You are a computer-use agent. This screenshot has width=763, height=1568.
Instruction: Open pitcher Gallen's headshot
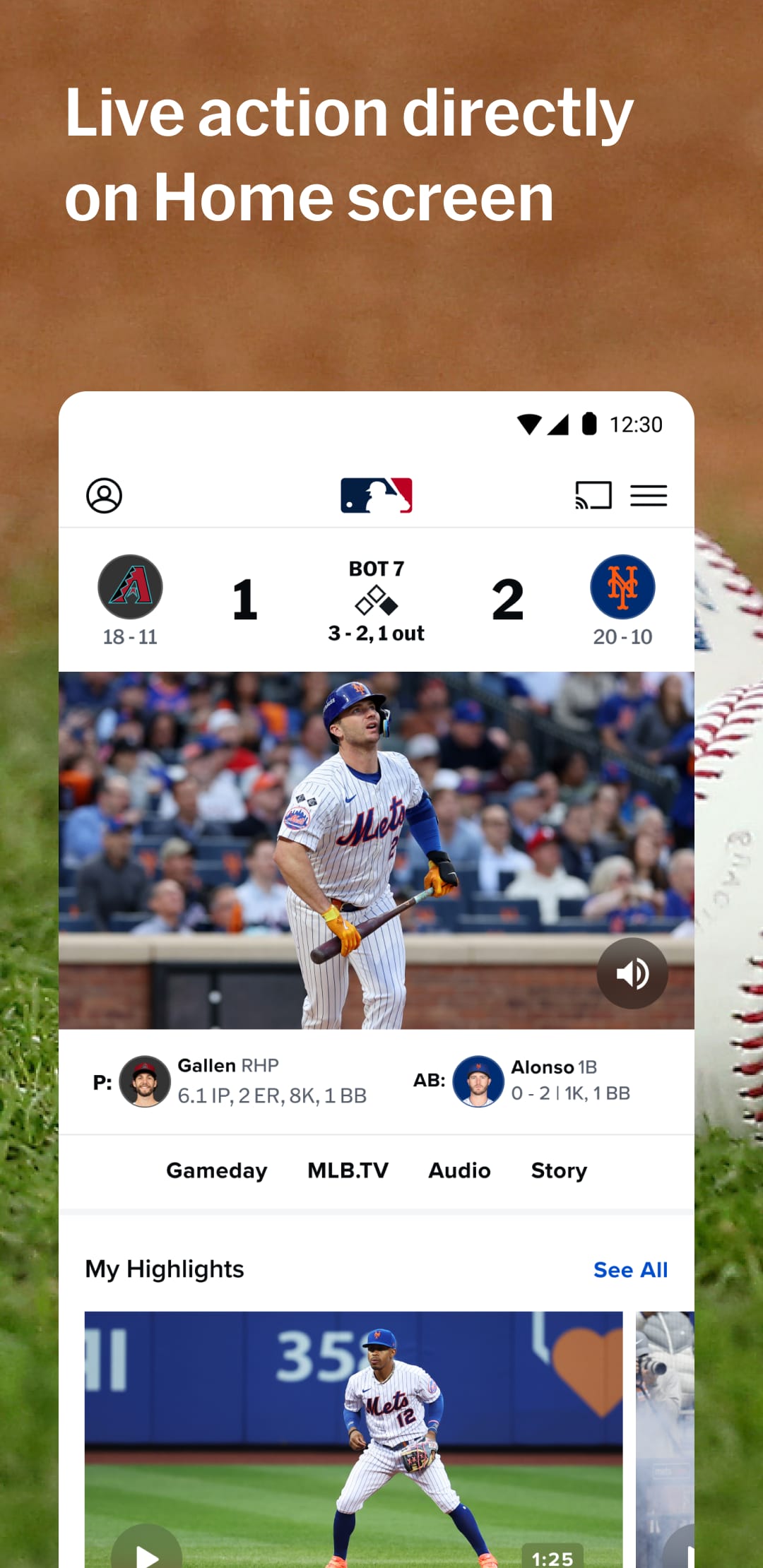point(145,1079)
